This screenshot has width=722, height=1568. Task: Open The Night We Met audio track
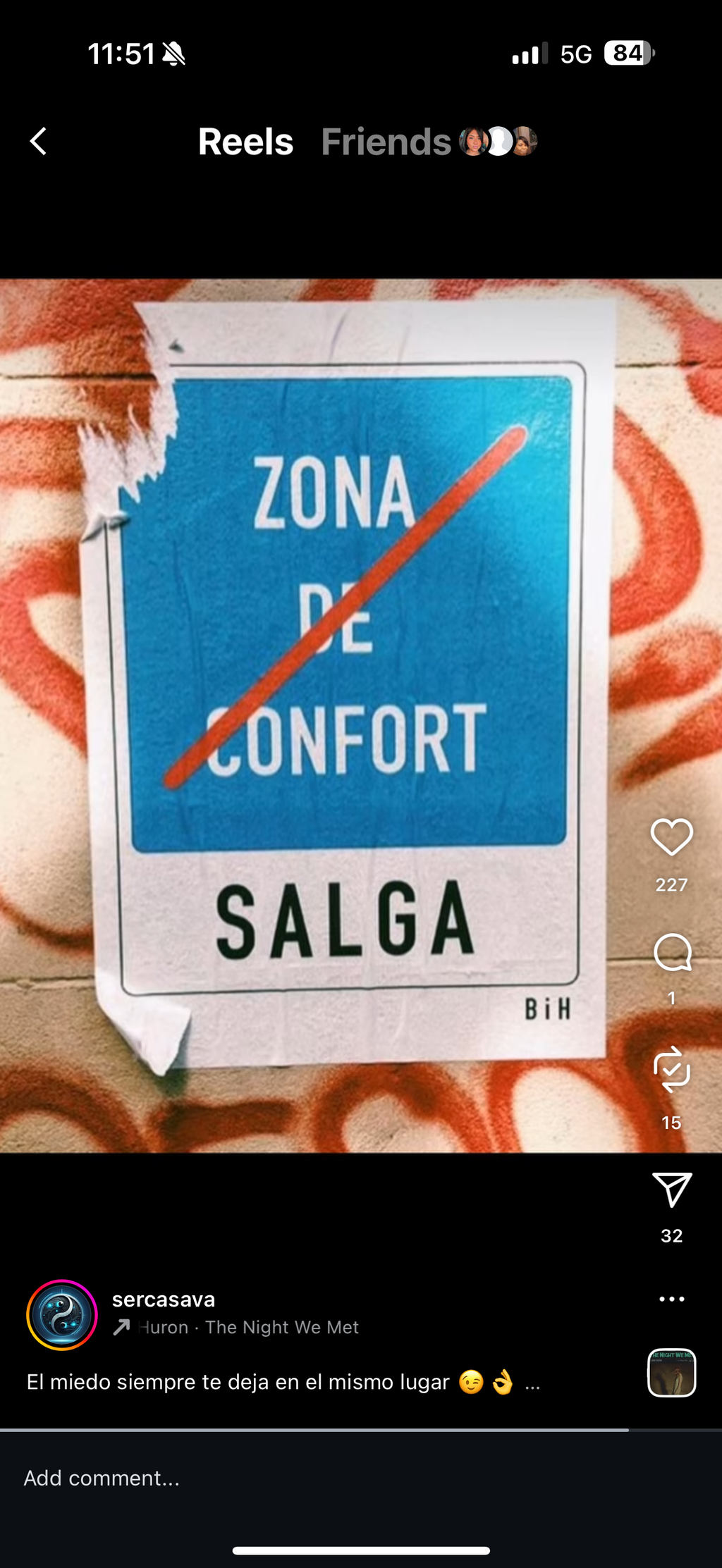tap(281, 1327)
